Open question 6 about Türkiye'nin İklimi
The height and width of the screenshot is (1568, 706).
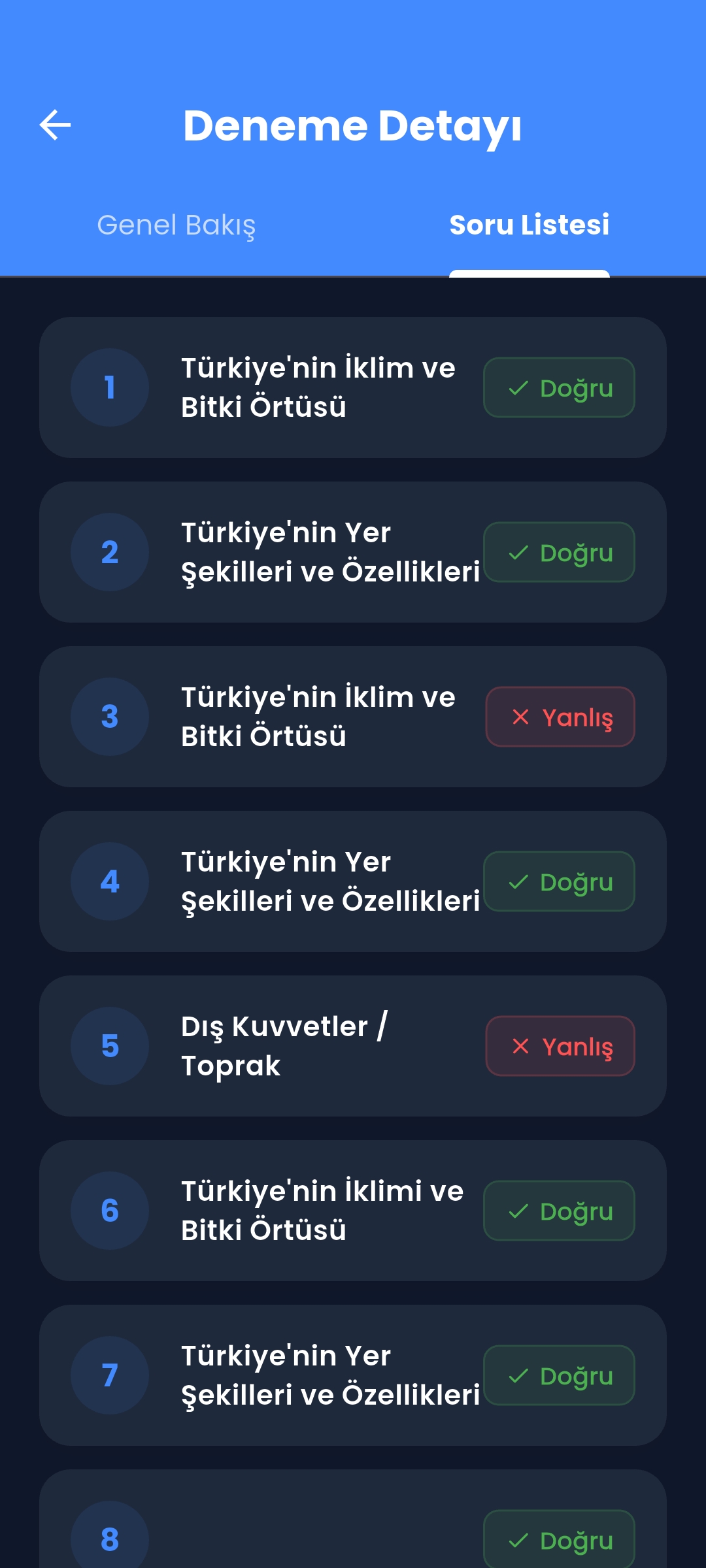pyautogui.click(x=352, y=1211)
